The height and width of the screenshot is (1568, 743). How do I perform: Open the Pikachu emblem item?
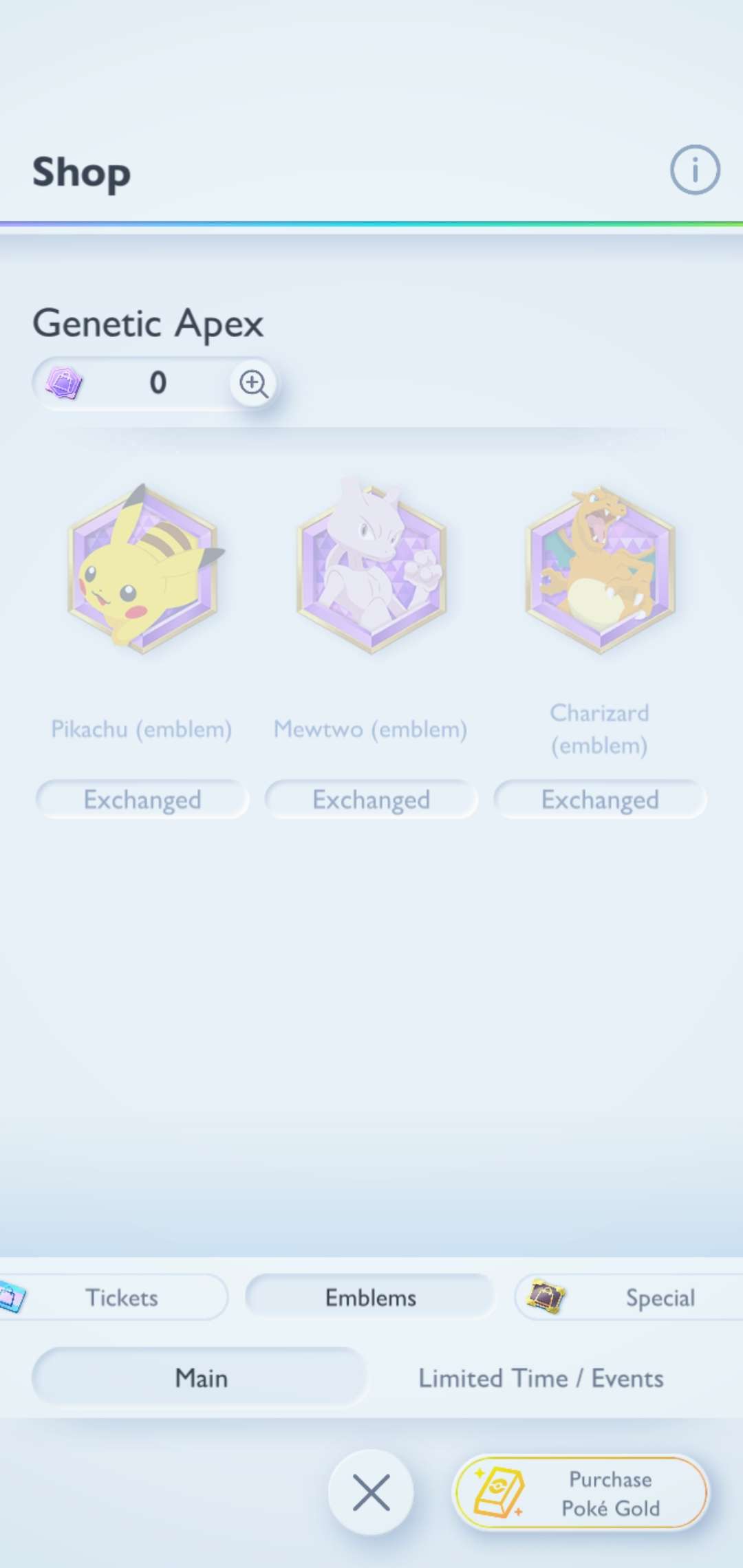[x=142, y=569]
